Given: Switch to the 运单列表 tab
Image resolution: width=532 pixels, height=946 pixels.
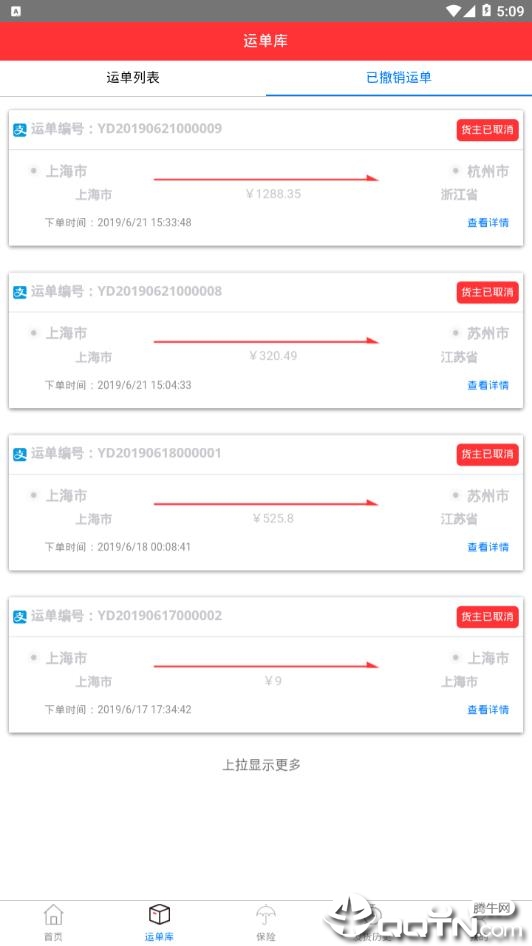Looking at the screenshot, I should point(133,78).
